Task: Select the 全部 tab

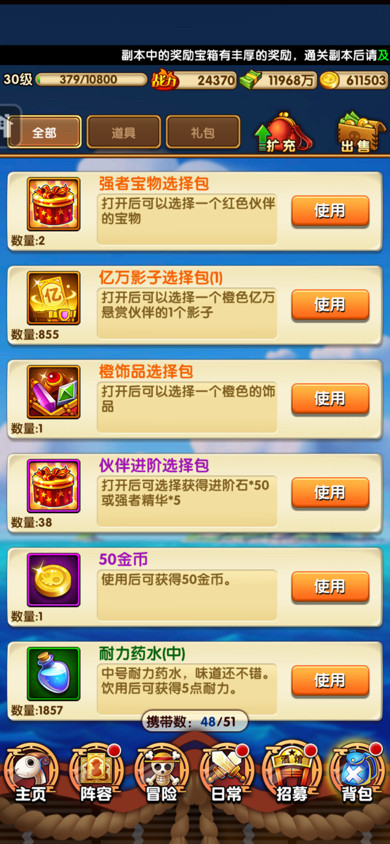Action: [45, 132]
